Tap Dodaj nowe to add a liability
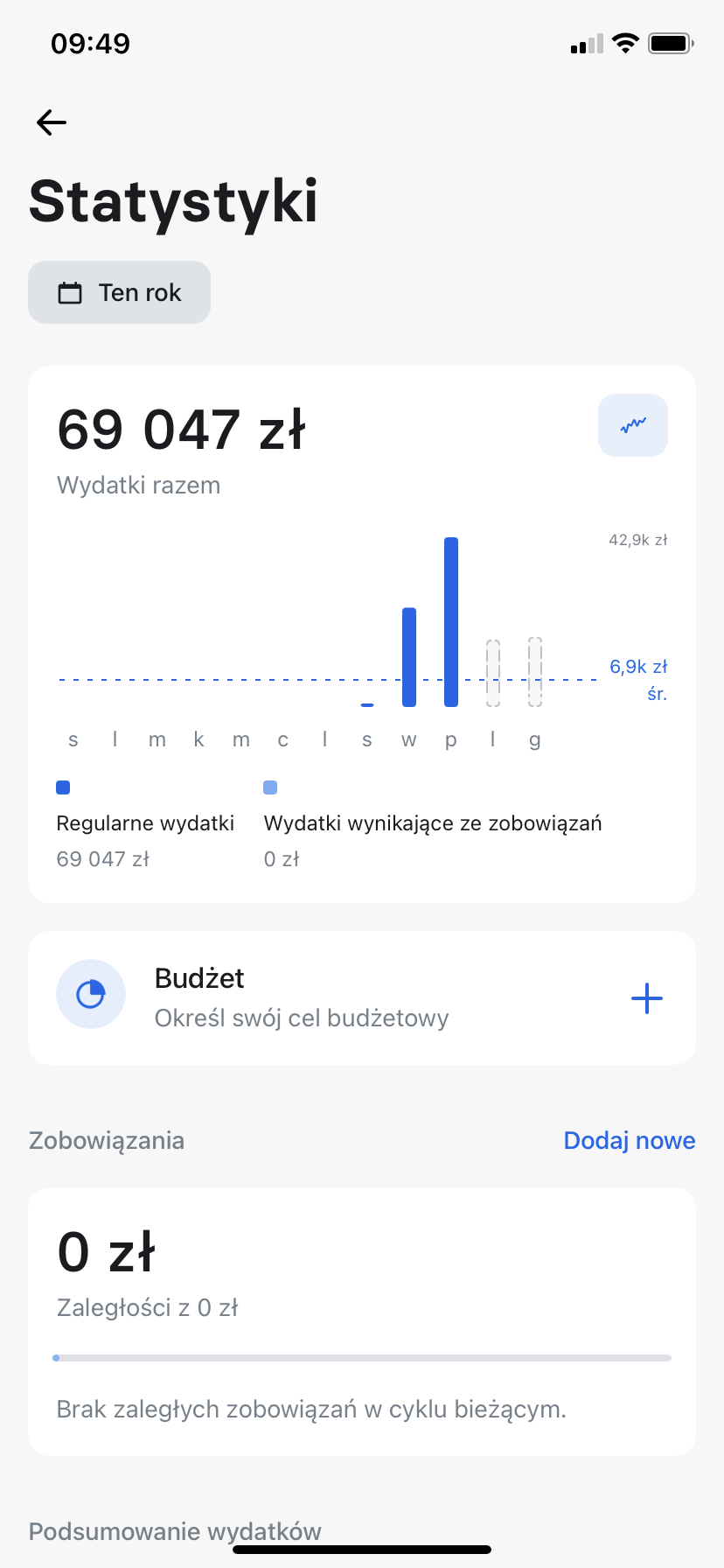724x1568 pixels. [630, 1140]
